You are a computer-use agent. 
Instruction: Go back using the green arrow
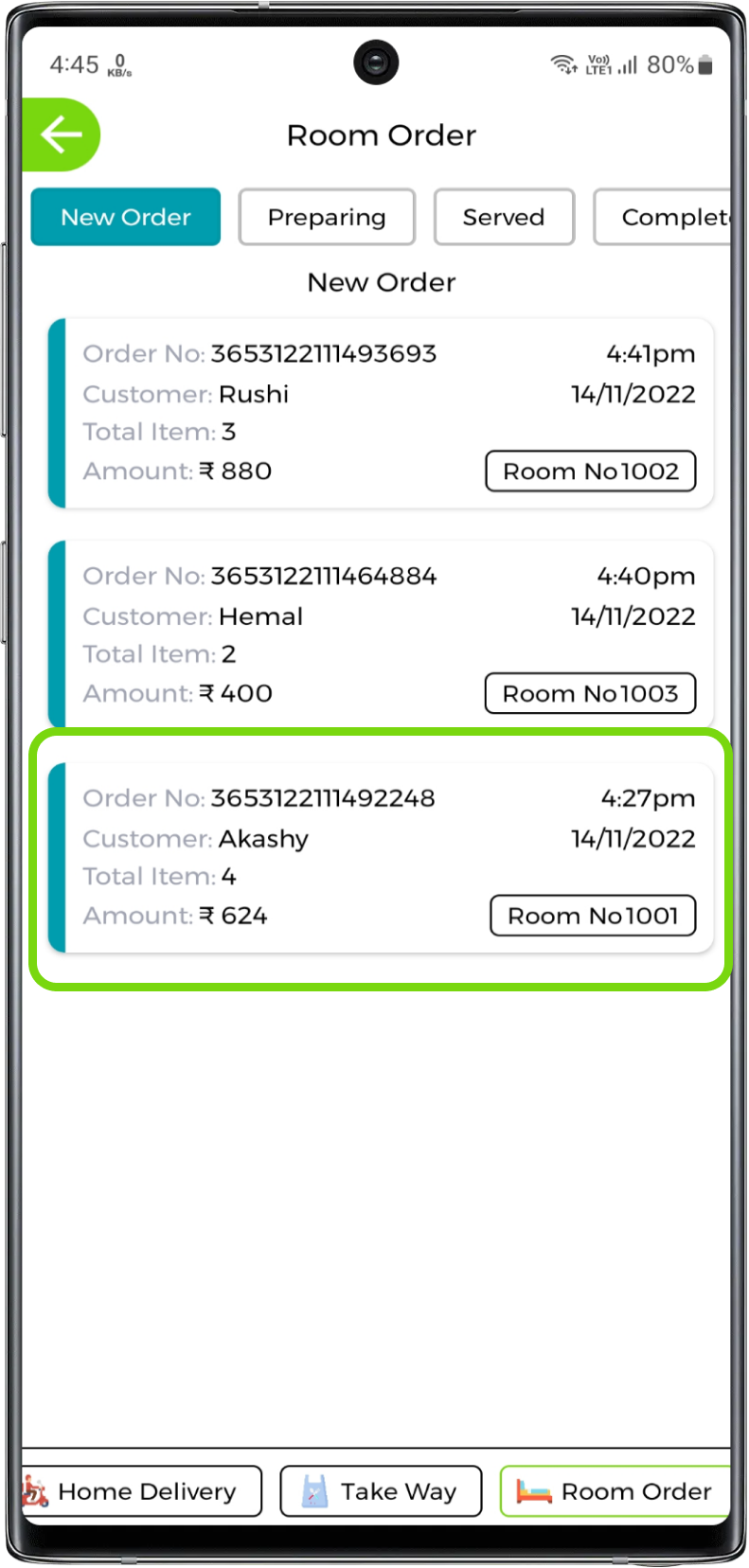pyautogui.click(x=61, y=134)
